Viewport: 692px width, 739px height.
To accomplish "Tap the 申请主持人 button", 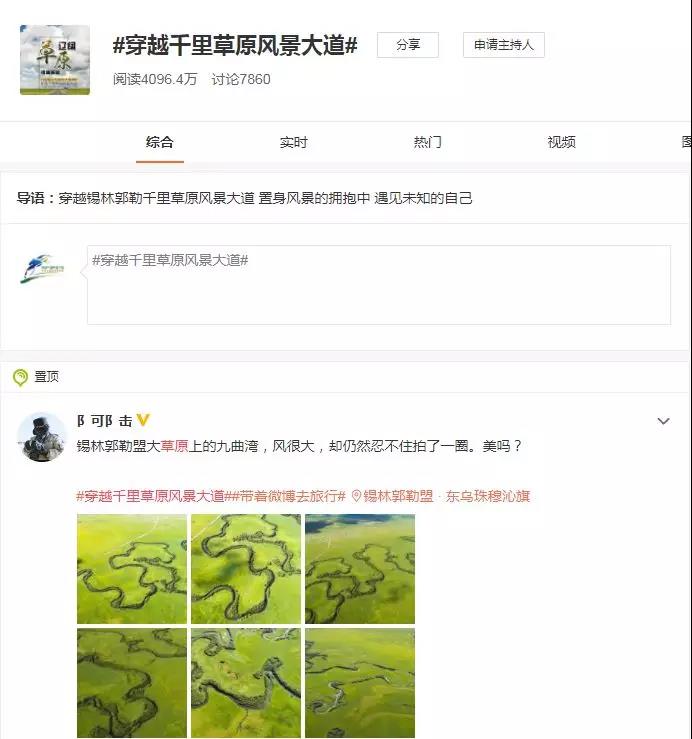I will (x=503, y=45).
